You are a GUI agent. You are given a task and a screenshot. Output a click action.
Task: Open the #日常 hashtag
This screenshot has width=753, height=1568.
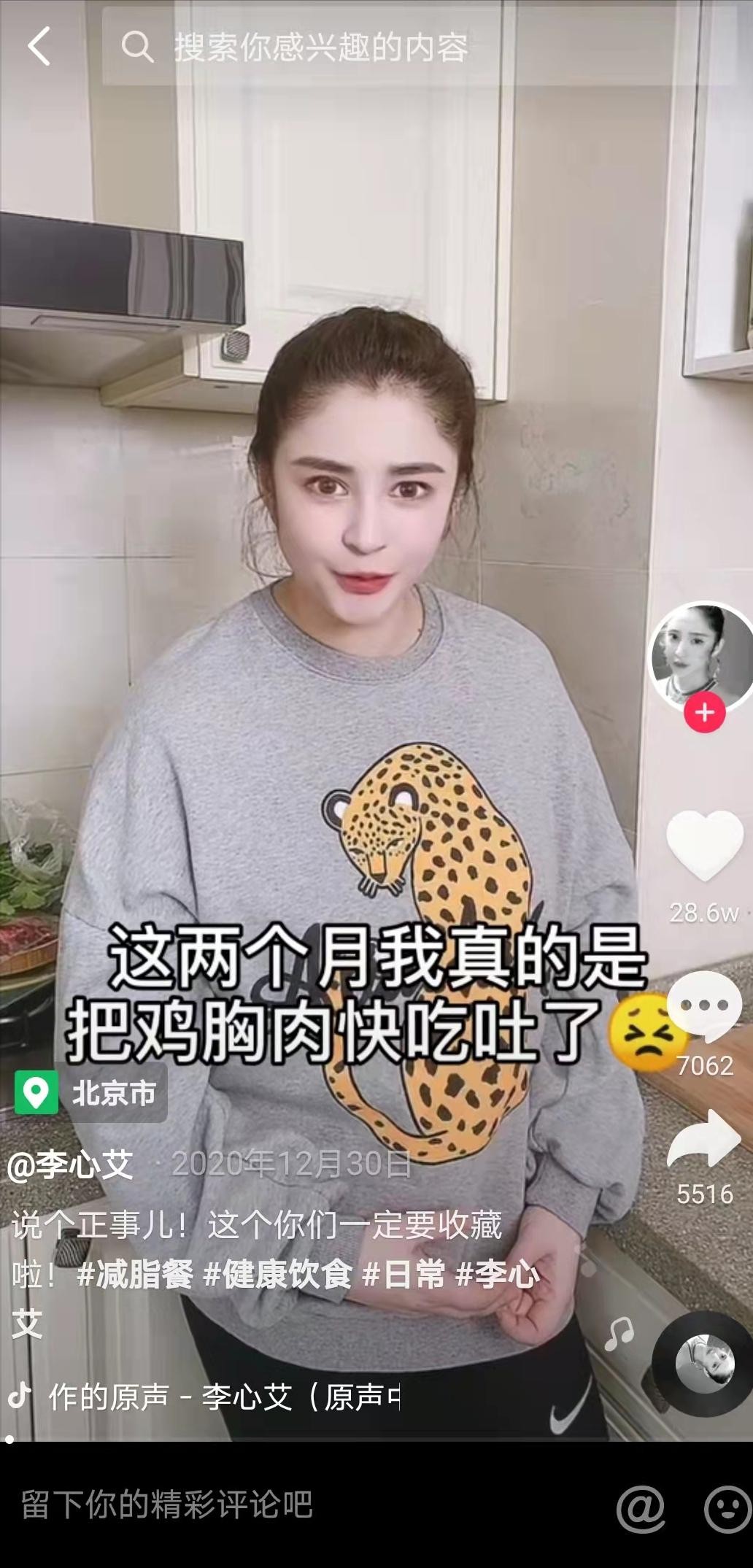tap(403, 1275)
